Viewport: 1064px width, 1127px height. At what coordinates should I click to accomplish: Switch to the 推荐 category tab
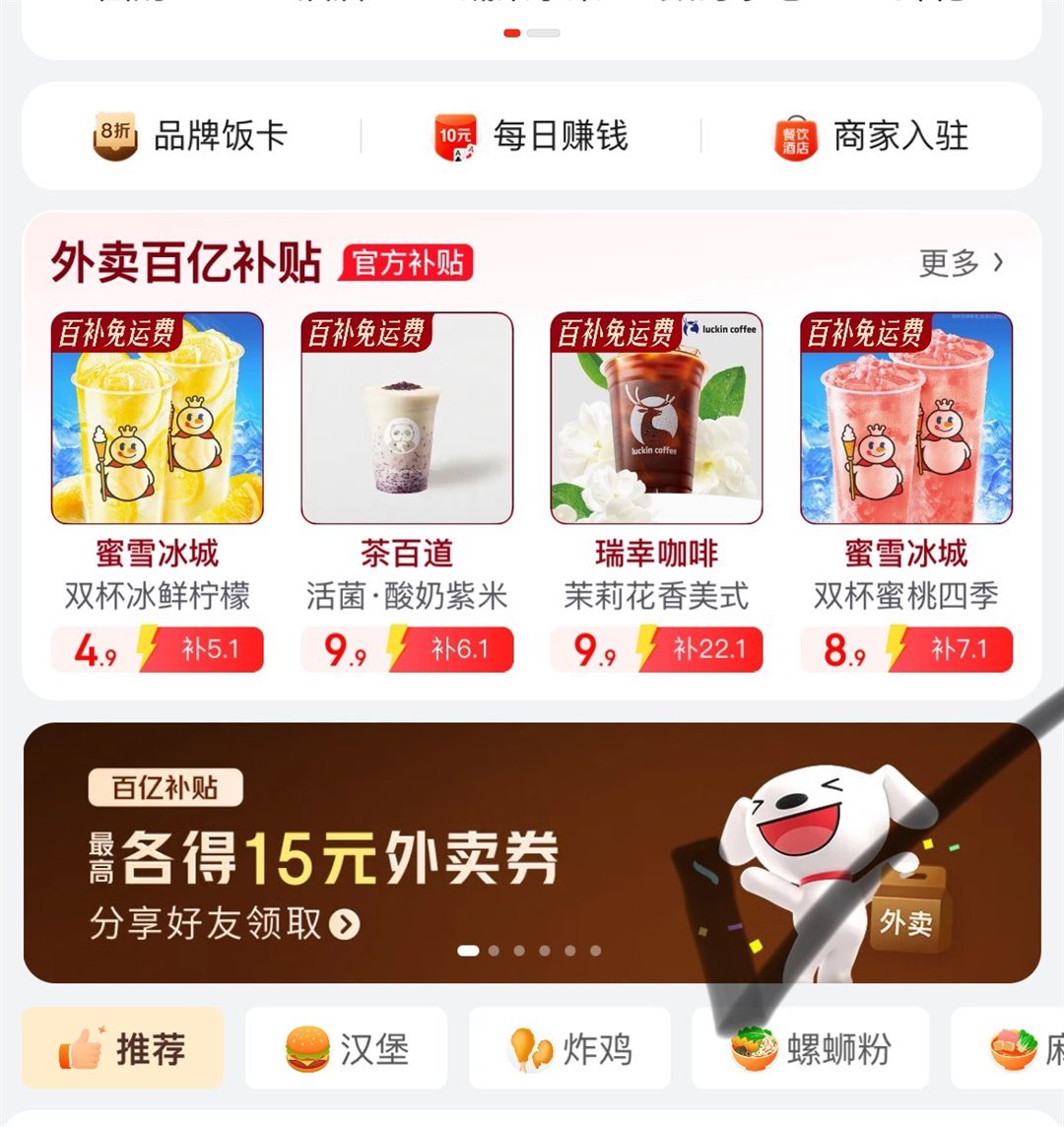click(x=122, y=1047)
